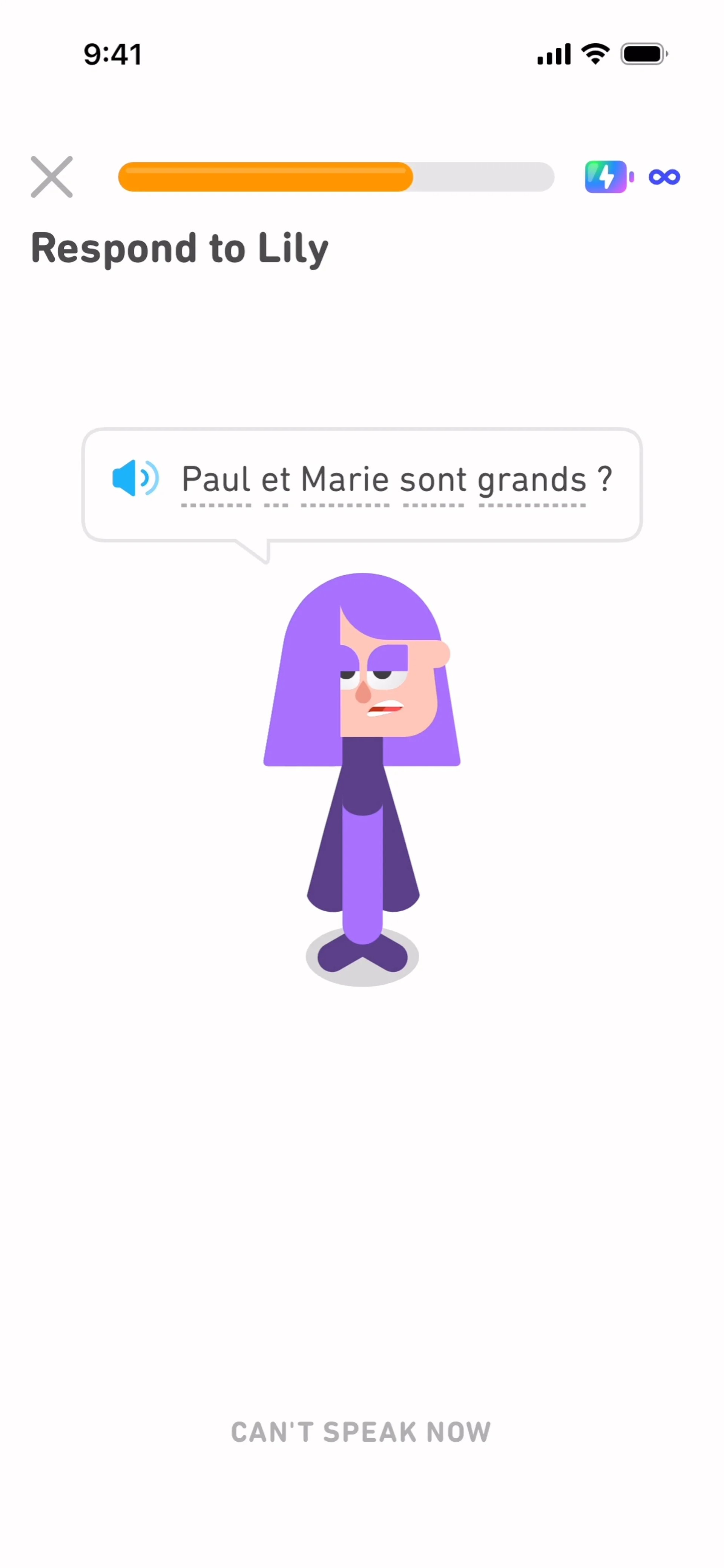
Task: Show the translation of the word "et"
Action: (276, 481)
